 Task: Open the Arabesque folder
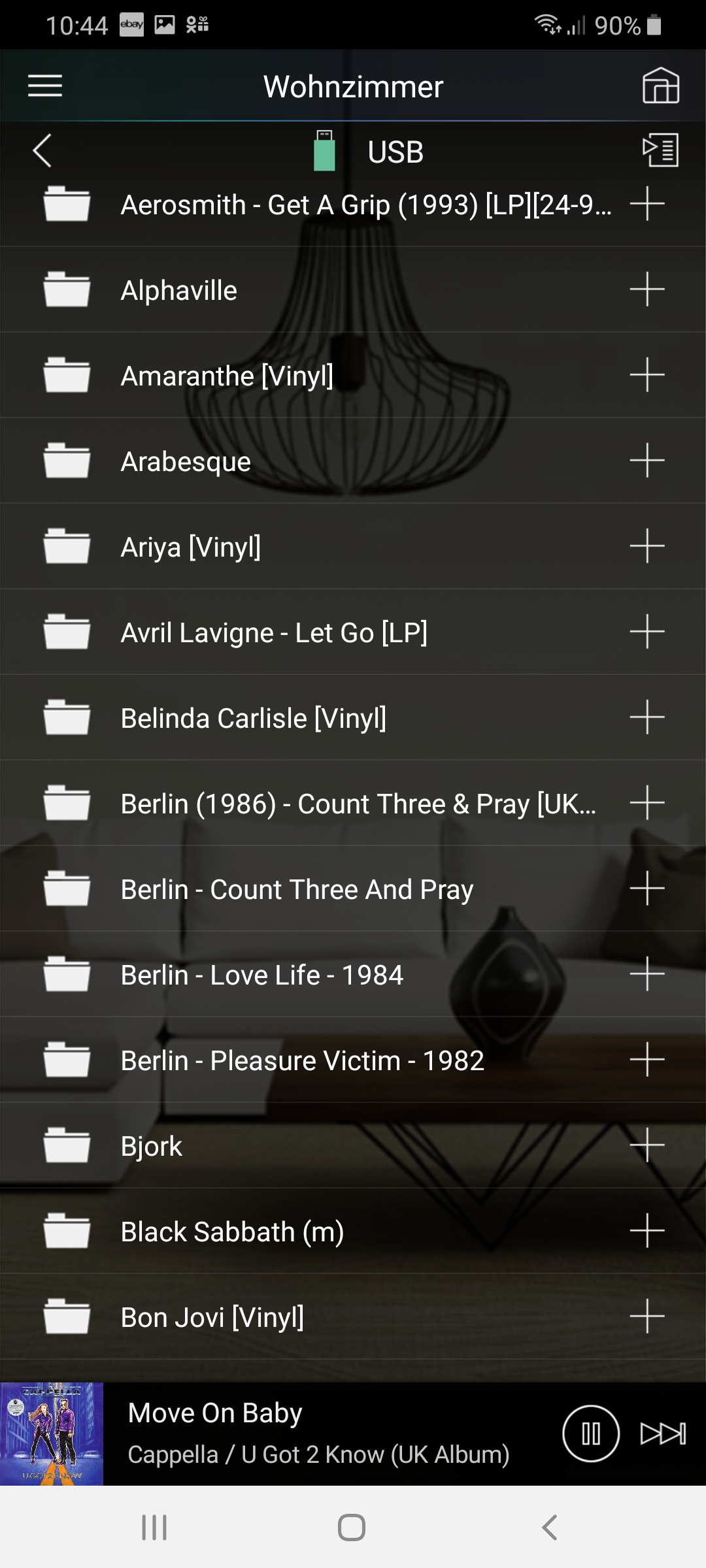tap(186, 461)
